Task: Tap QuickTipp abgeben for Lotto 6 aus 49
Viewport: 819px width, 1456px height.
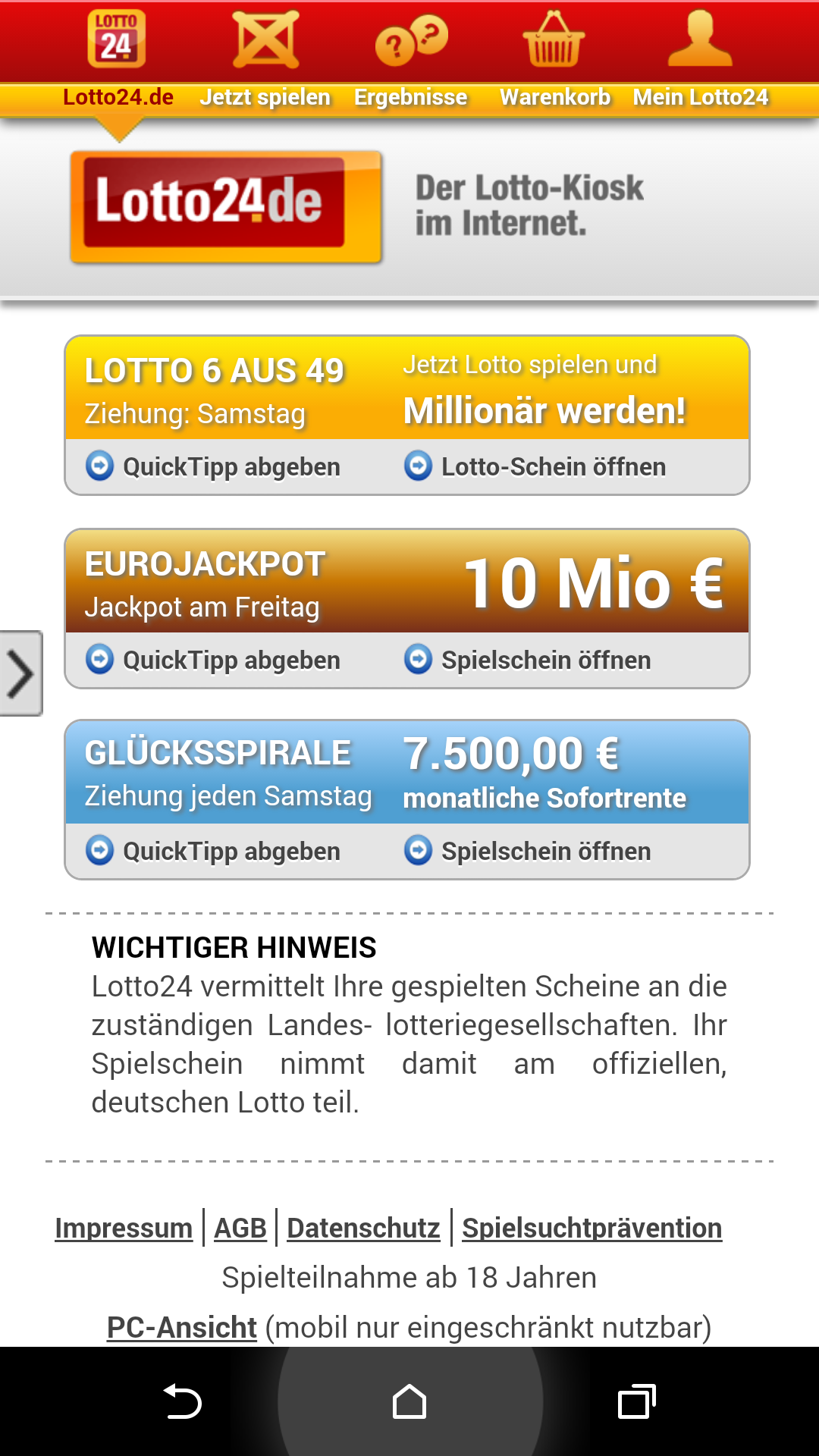Action: point(213,466)
